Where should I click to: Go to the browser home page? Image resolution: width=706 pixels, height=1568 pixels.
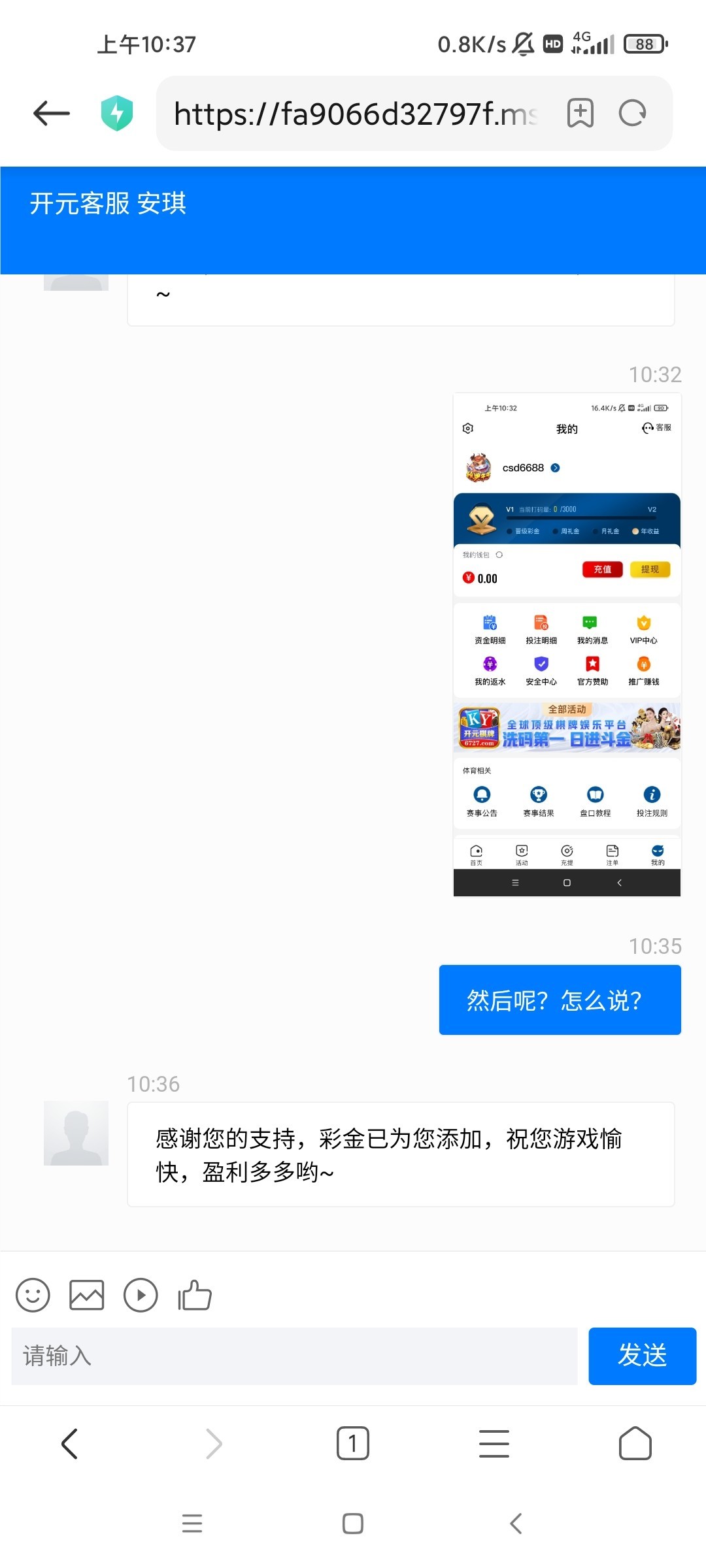(x=635, y=1443)
